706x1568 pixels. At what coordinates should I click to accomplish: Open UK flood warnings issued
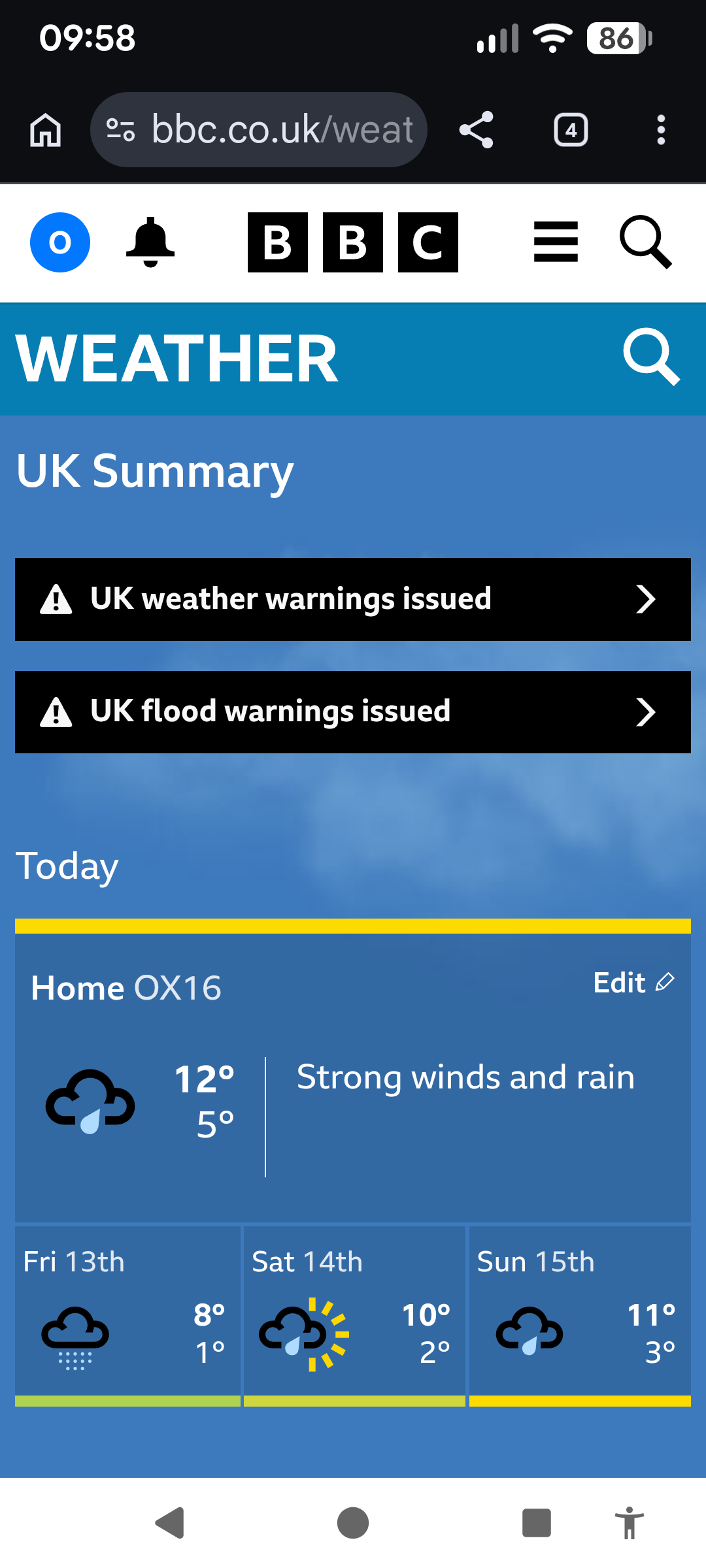(x=353, y=712)
